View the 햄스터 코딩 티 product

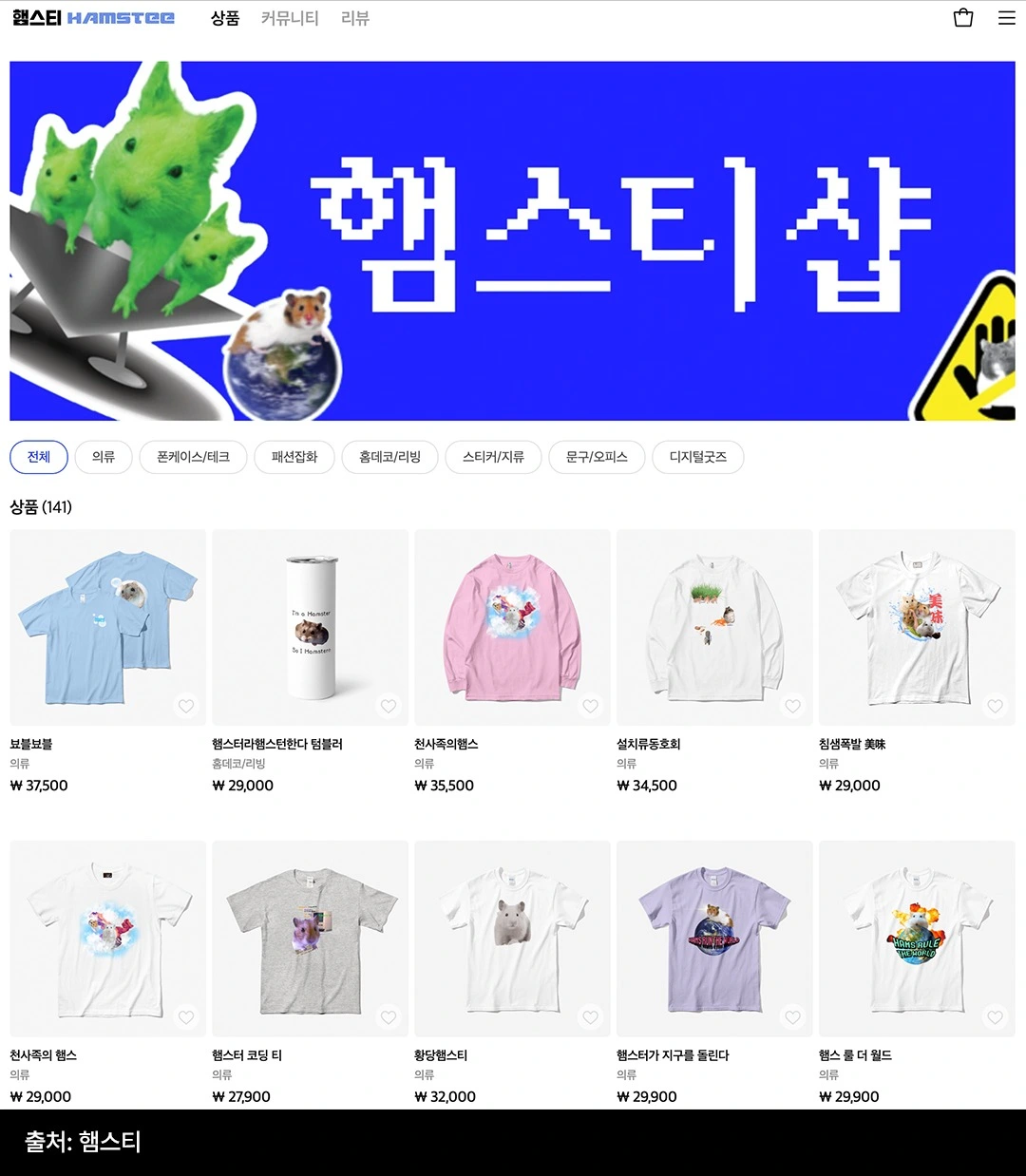click(x=310, y=939)
